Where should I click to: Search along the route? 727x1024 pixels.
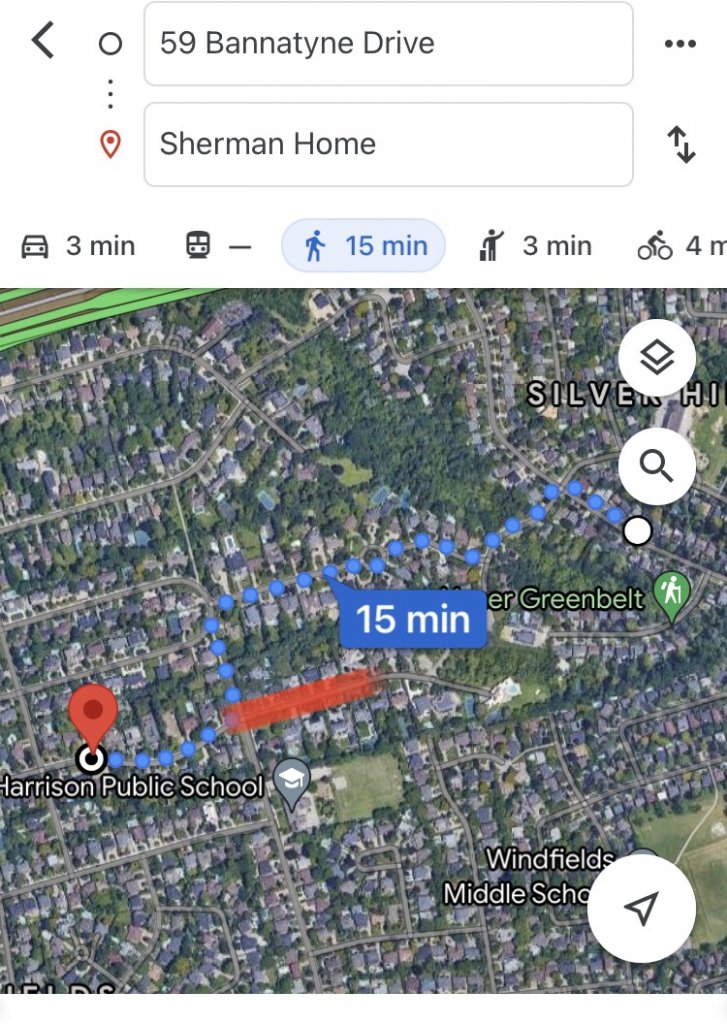[656, 465]
